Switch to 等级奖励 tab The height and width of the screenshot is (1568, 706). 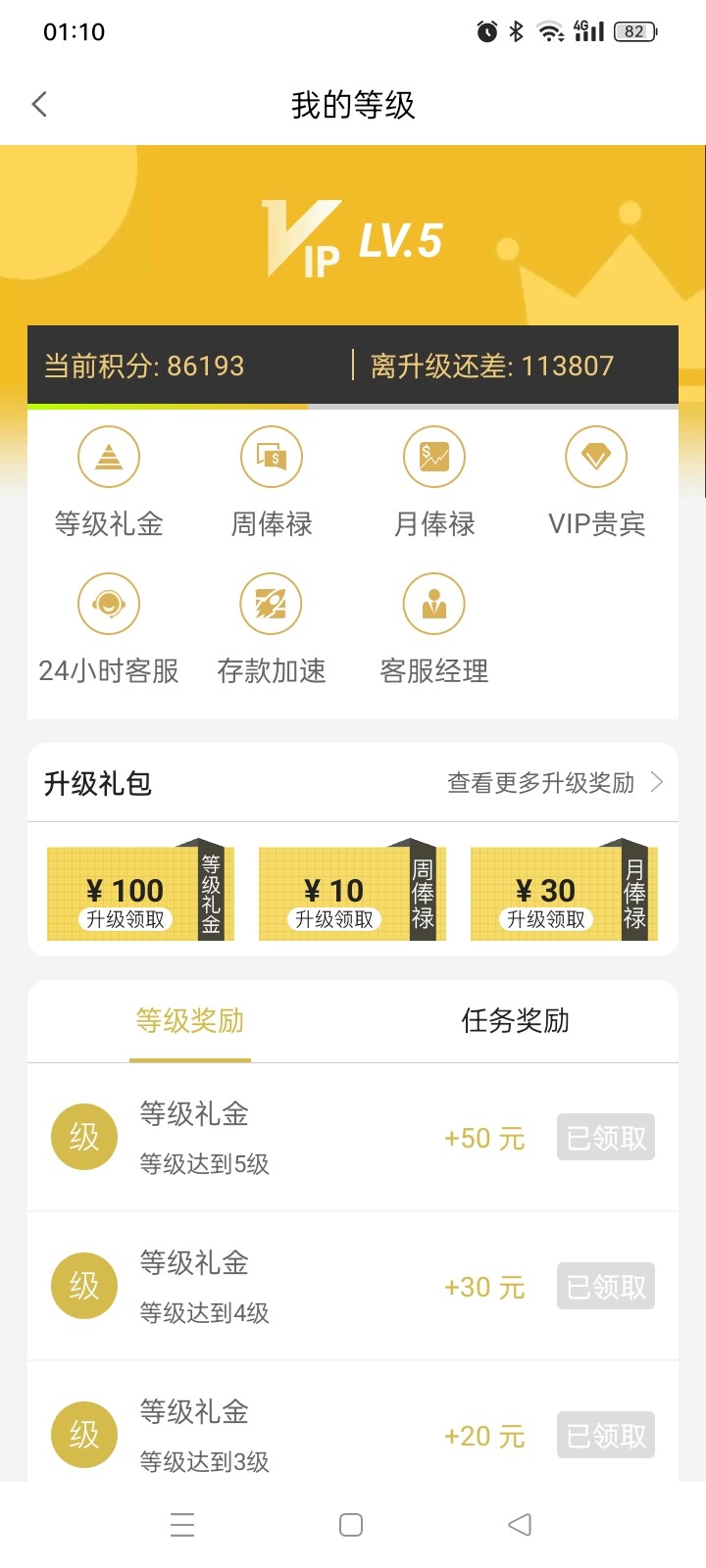pyautogui.click(x=190, y=1021)
